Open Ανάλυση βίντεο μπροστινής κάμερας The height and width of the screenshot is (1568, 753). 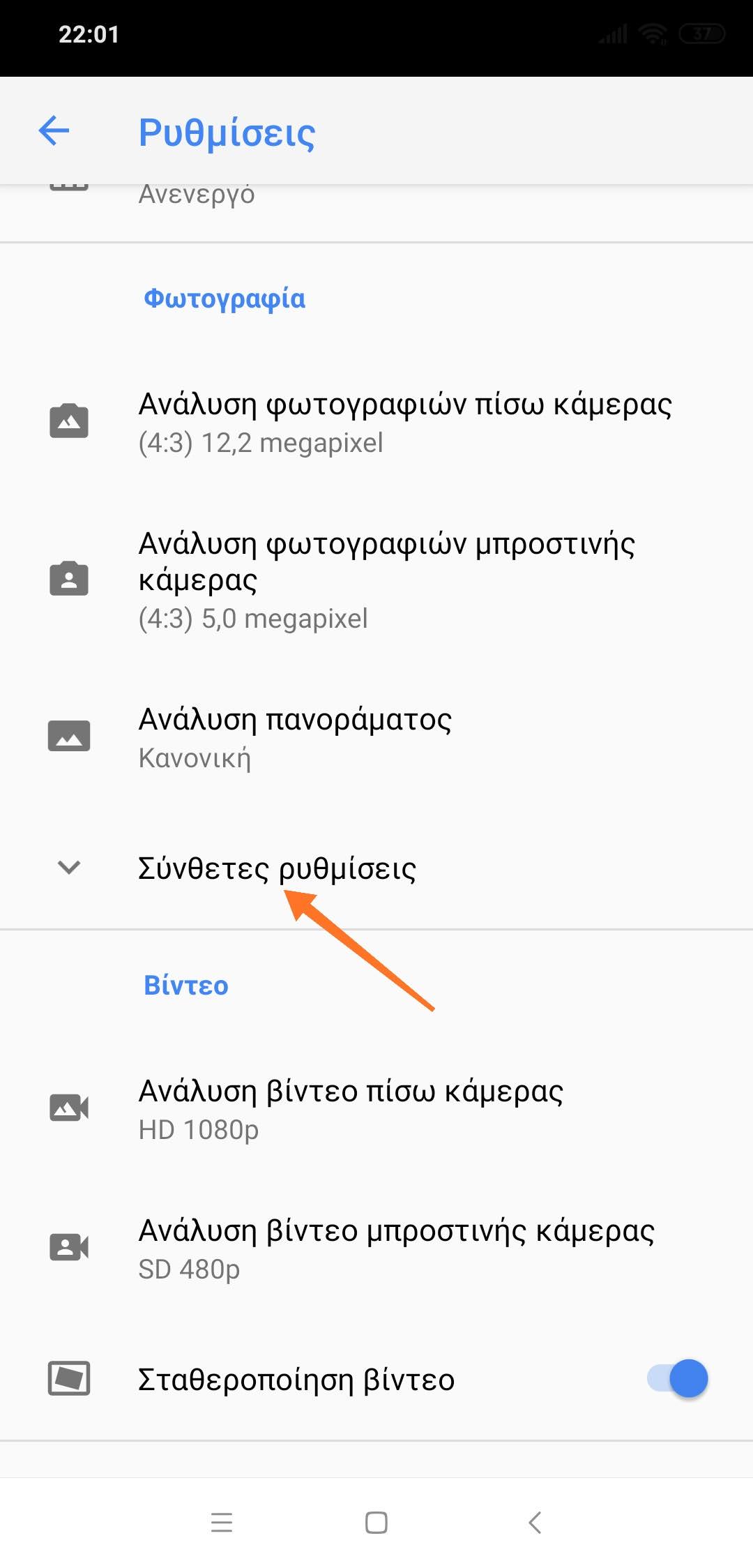point(376,1249)
